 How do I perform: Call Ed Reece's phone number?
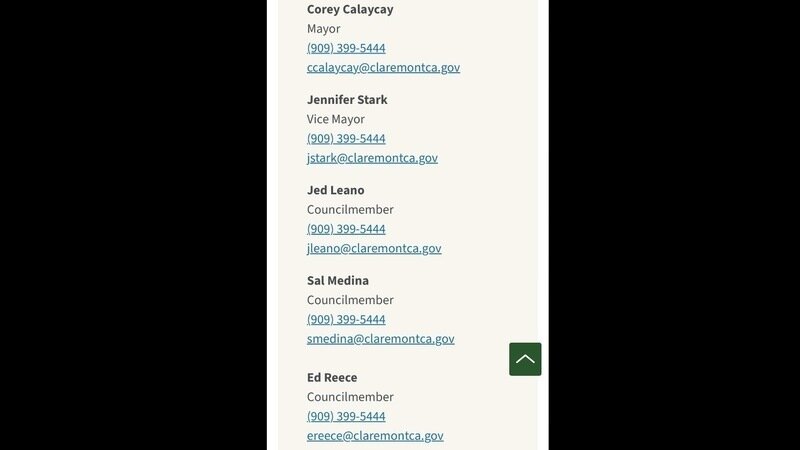(346, 416)
